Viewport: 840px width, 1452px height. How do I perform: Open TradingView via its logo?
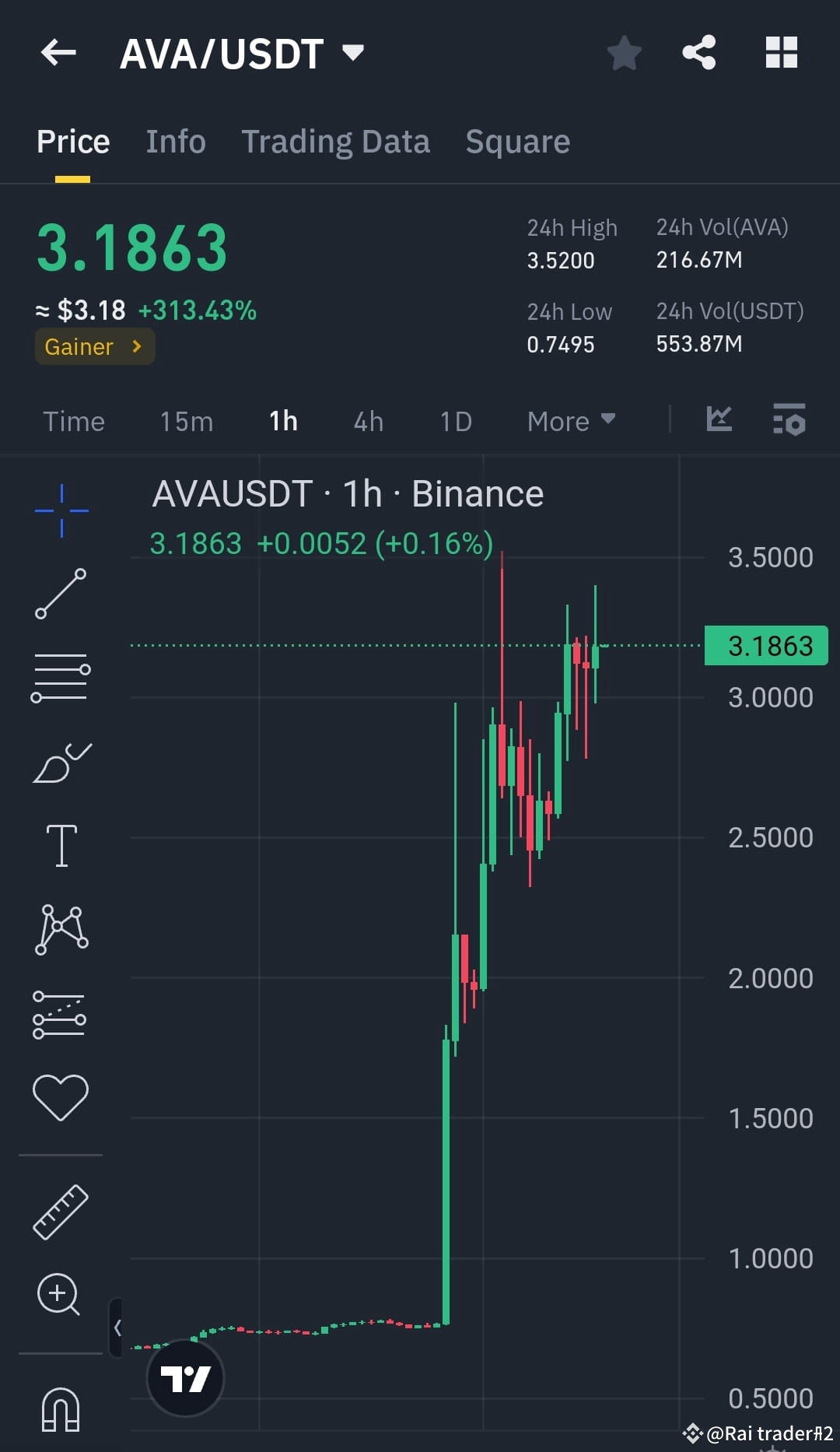tap(186, 1377)
